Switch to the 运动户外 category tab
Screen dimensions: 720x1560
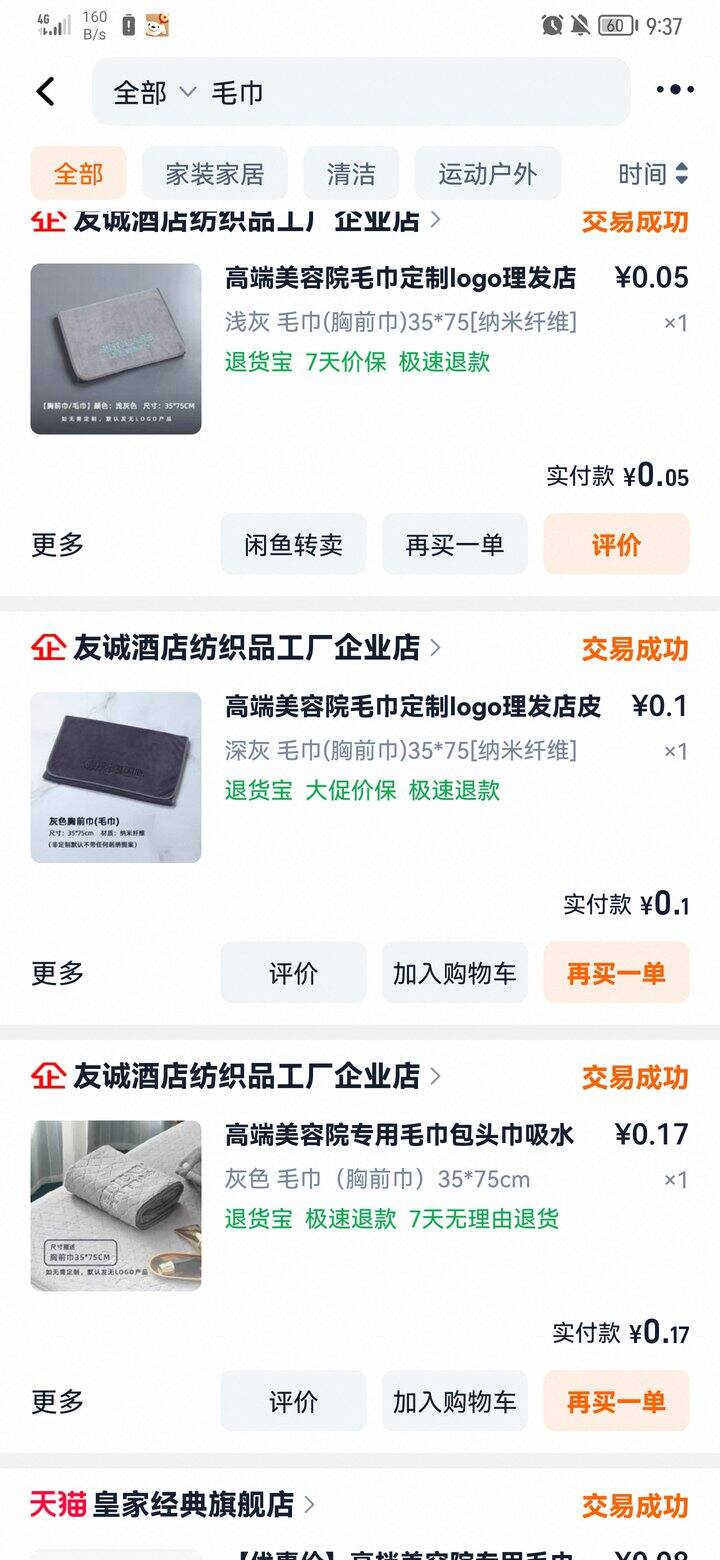pos(488,173)
